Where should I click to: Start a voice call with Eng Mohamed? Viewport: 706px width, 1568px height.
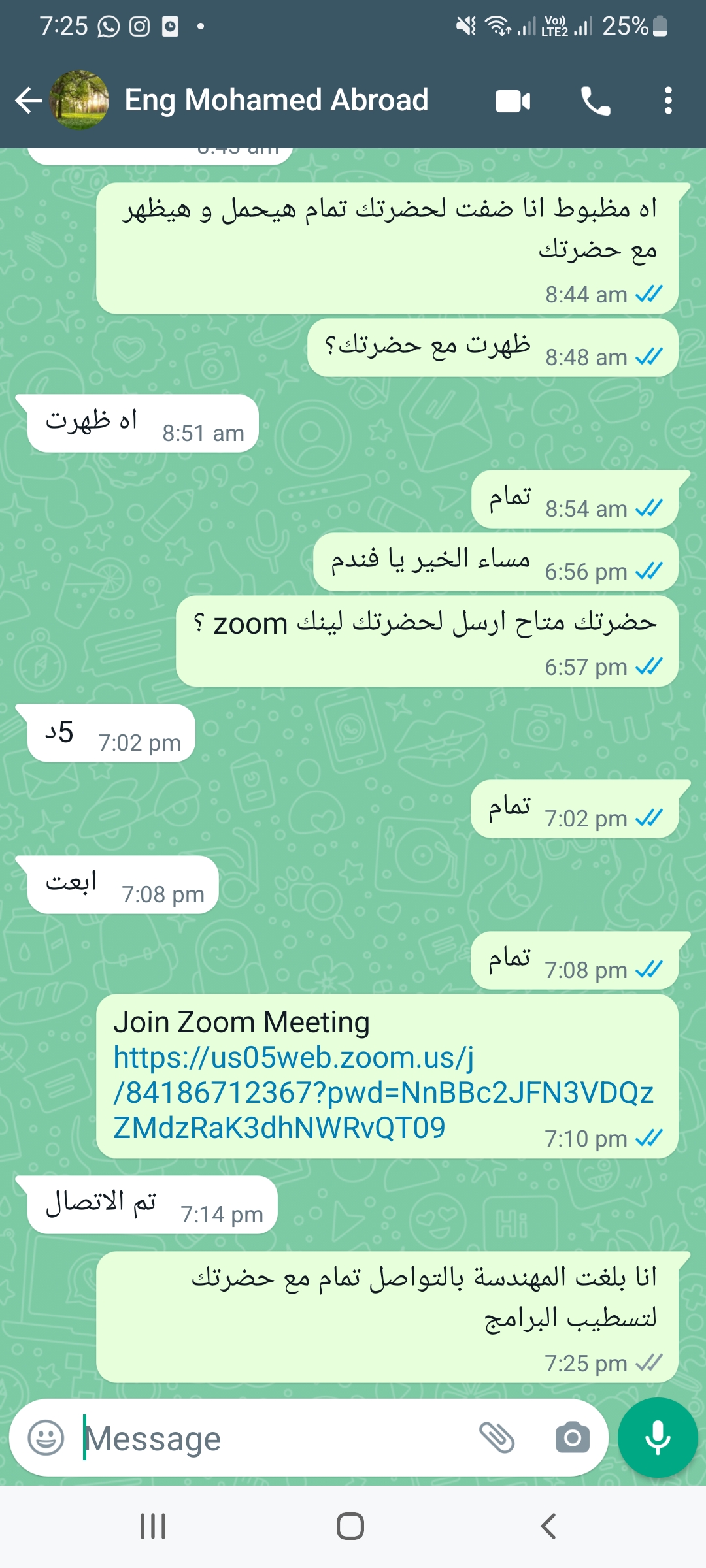point(595,101)
